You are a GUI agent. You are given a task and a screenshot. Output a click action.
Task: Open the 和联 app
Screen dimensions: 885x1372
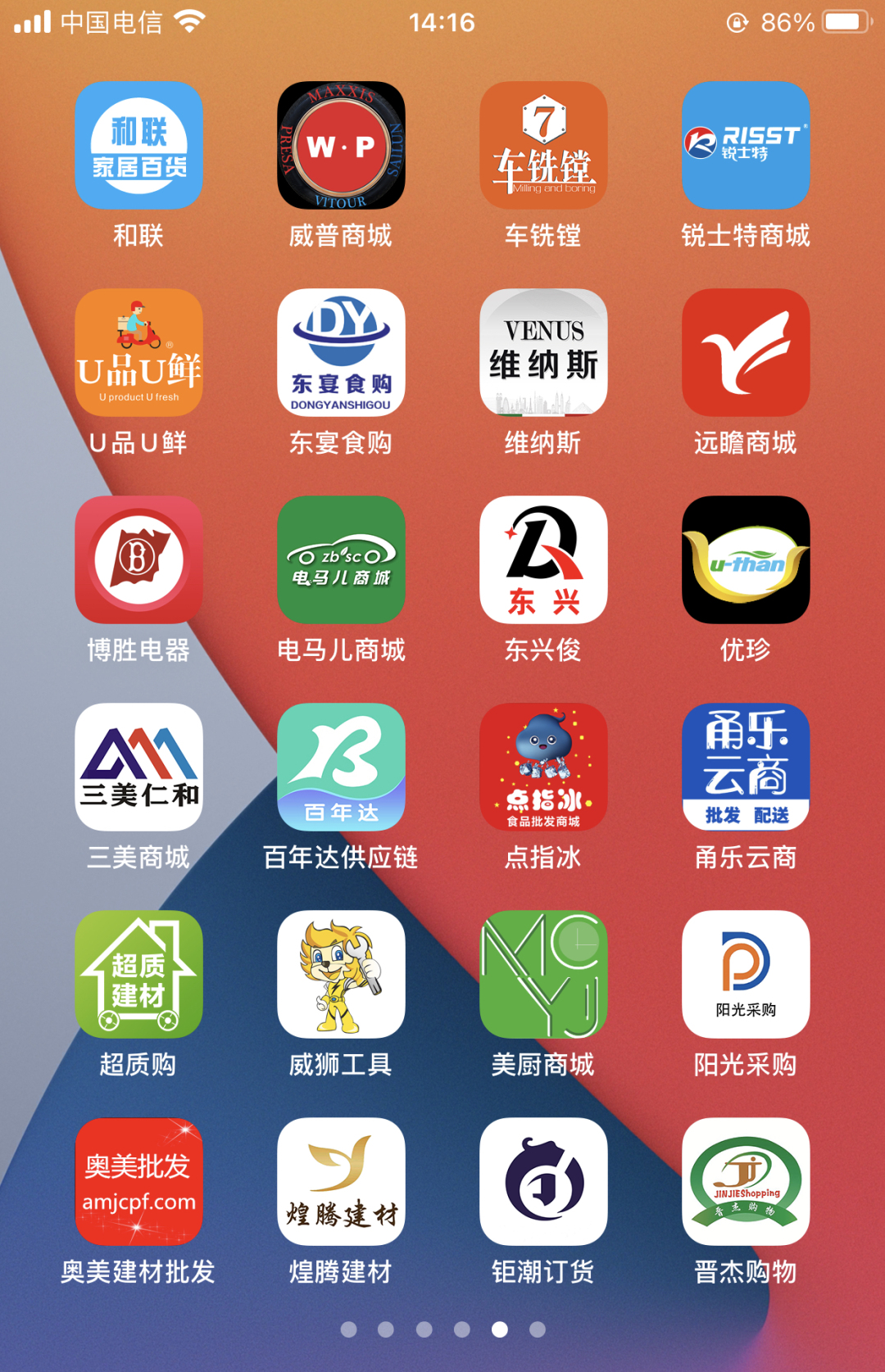(x=138, y=145)
